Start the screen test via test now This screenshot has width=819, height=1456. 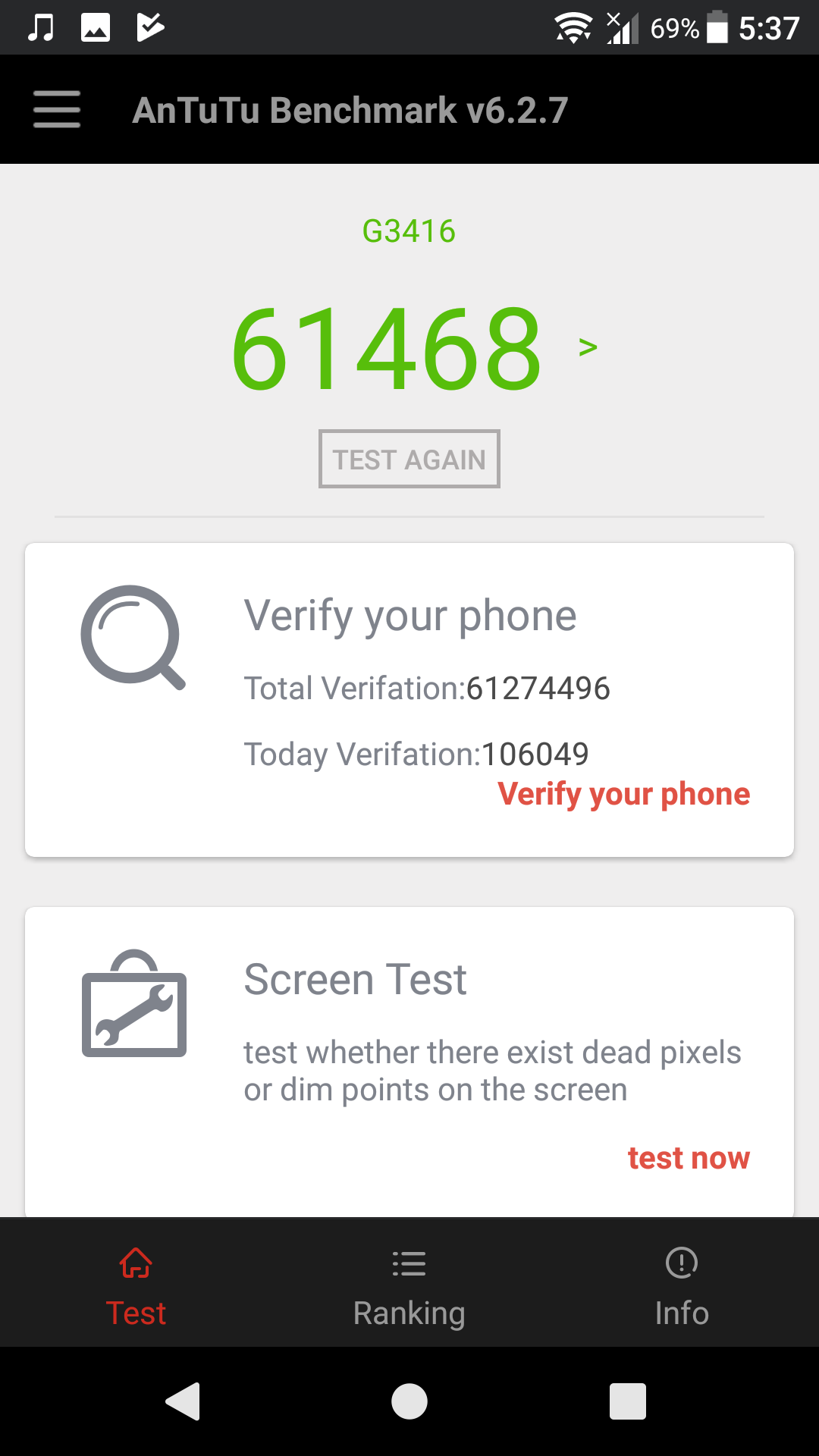(688, 1158)
